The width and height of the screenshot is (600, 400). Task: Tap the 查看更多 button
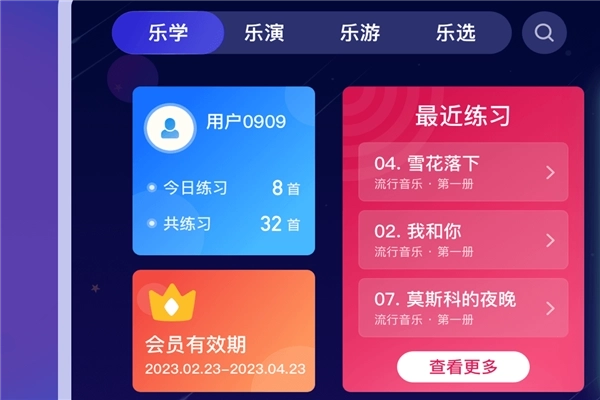coord(463,367)
